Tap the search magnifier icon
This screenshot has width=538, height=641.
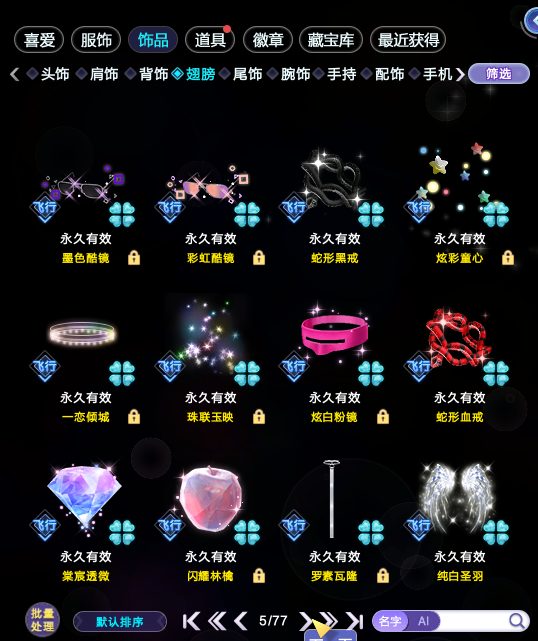517,621
